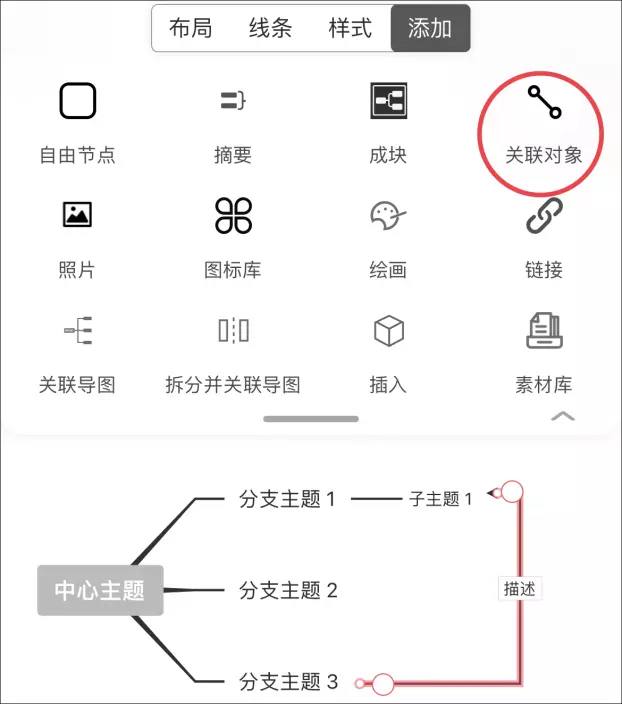This screenshot has width=622, height=704.
Task: Open the 插入 insert option
Action: 388,347
